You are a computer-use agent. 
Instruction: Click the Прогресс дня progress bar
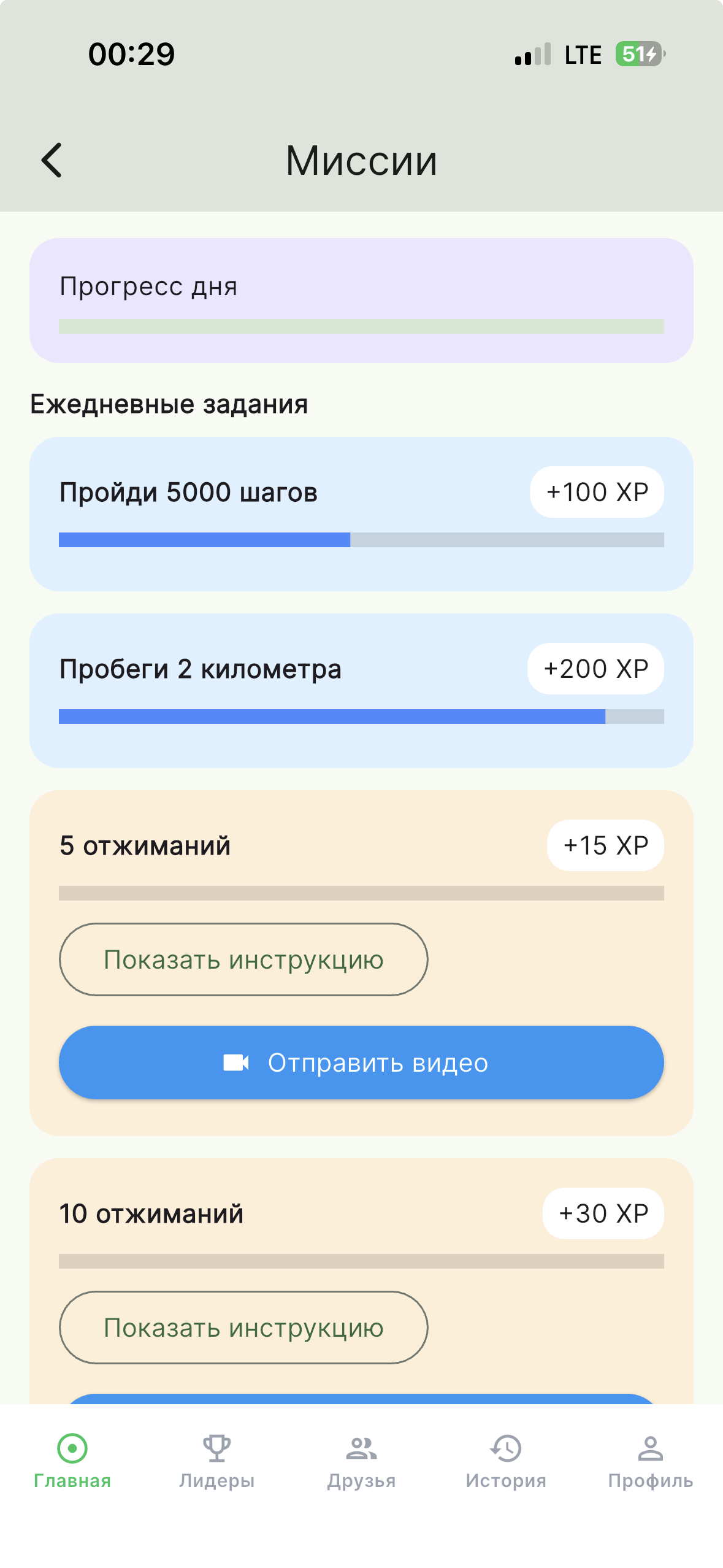click(361, 326)
